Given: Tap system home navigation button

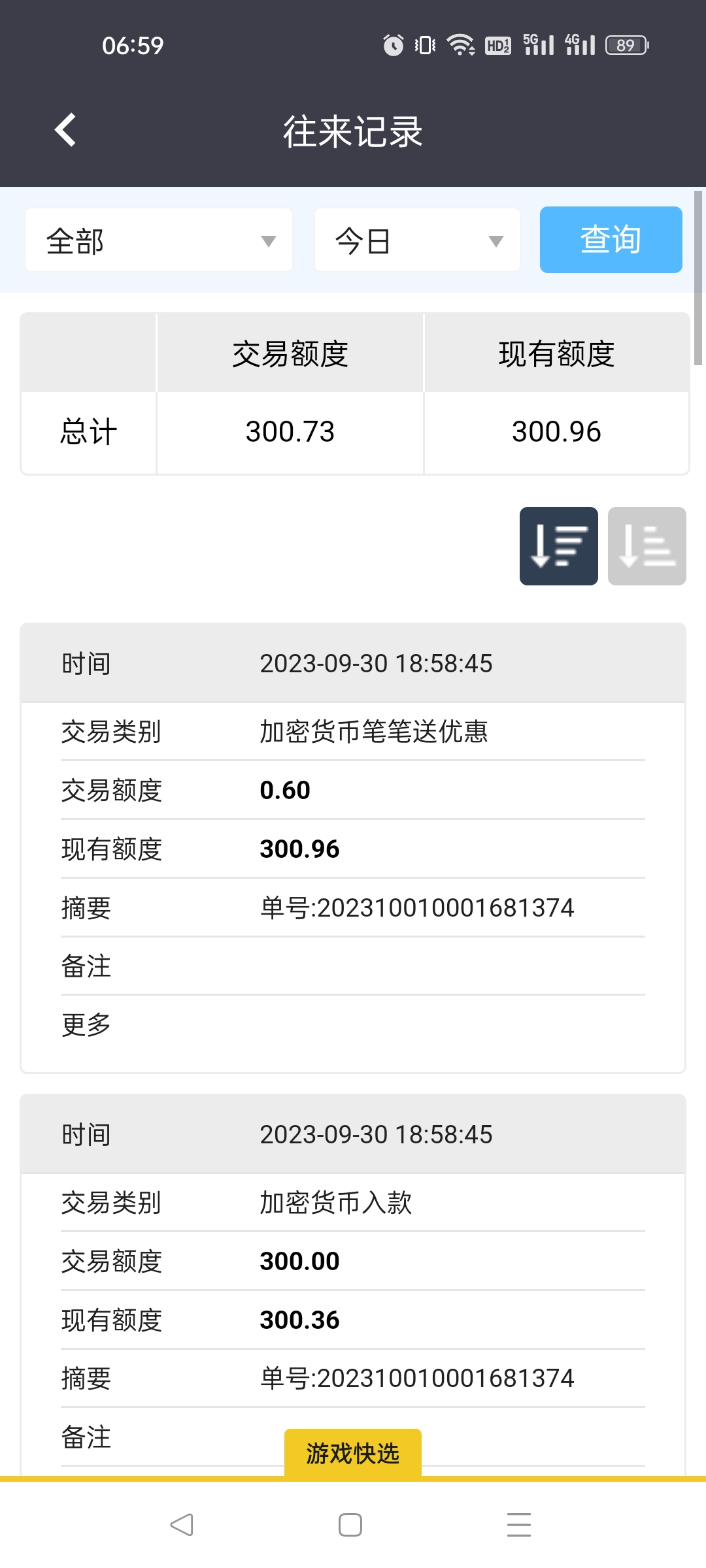Looking at the screenshot, I should [x=350, y=1525].
